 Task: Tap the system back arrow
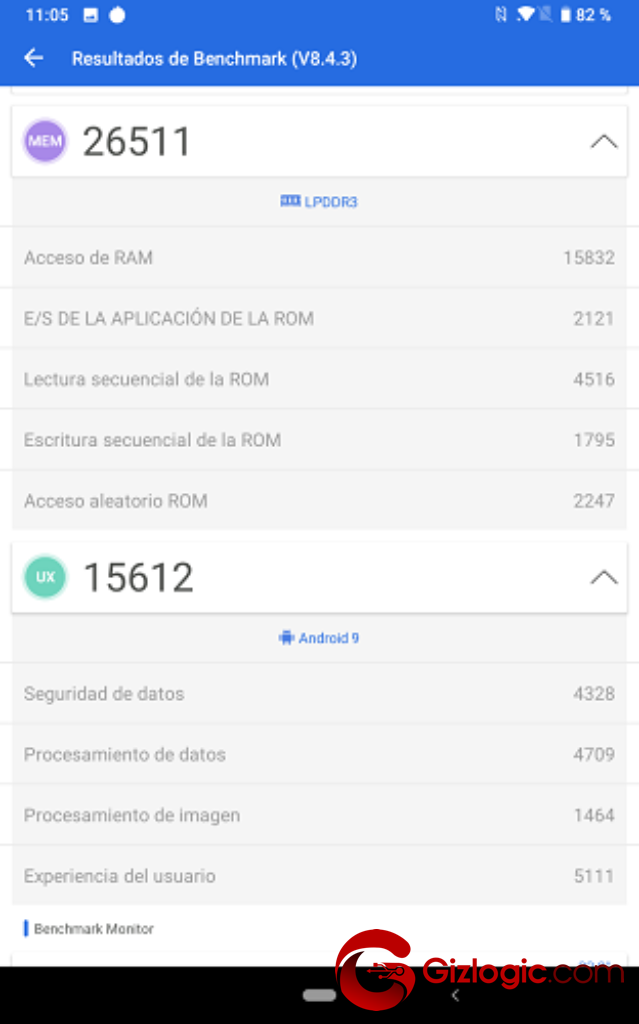point(455,995)
